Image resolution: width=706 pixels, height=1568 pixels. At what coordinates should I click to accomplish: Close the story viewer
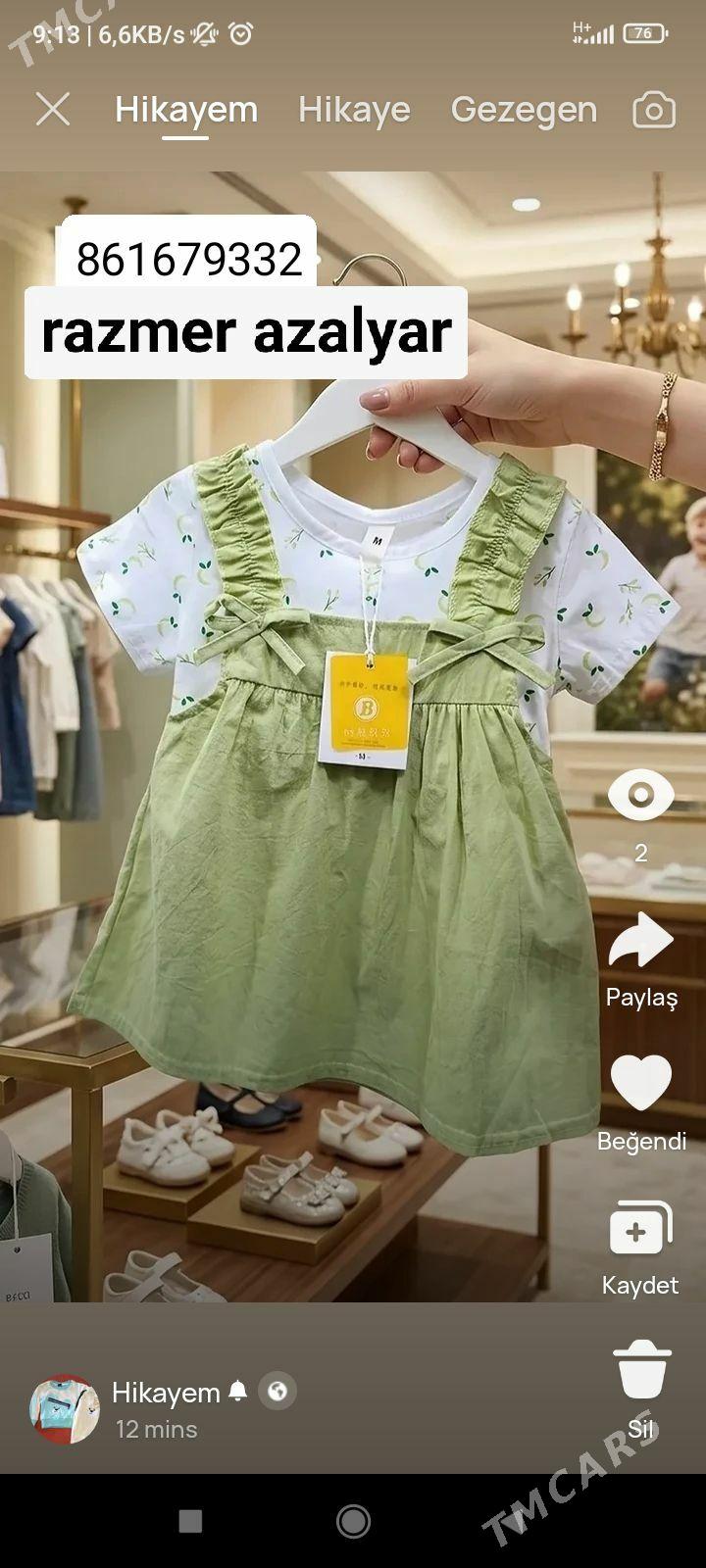point(53,110)
